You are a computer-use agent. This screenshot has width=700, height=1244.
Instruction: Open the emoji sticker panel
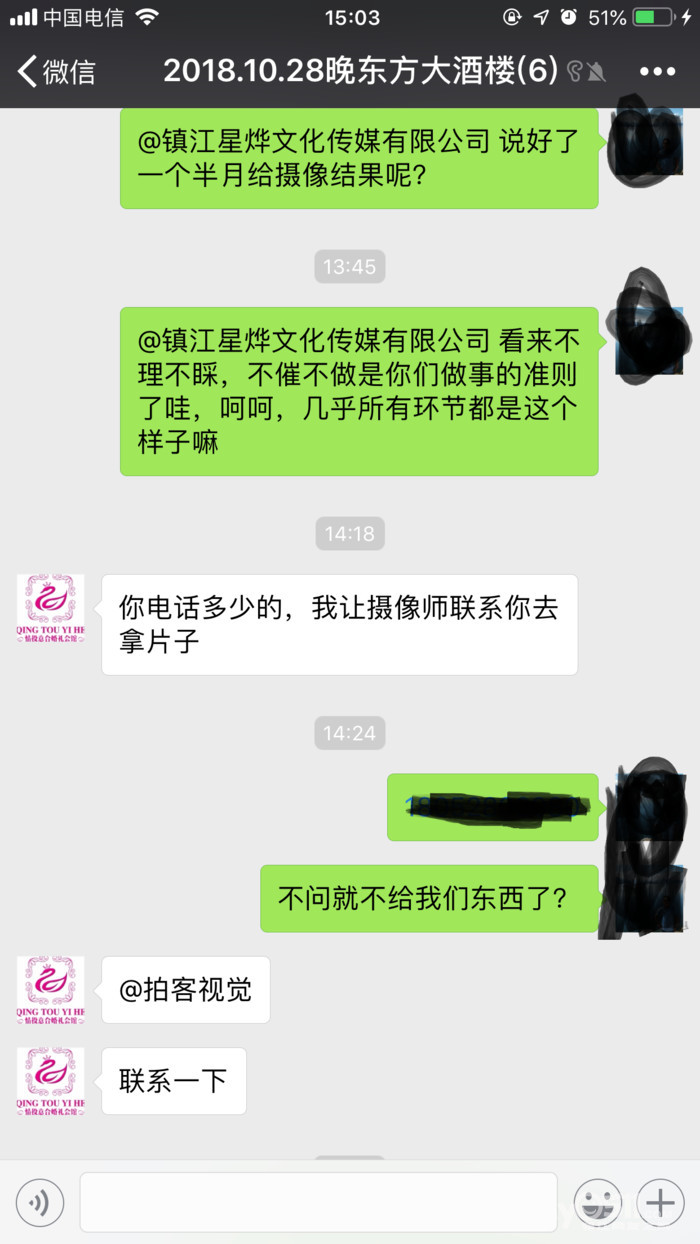pyautogui.click(x=597, y=1203)
